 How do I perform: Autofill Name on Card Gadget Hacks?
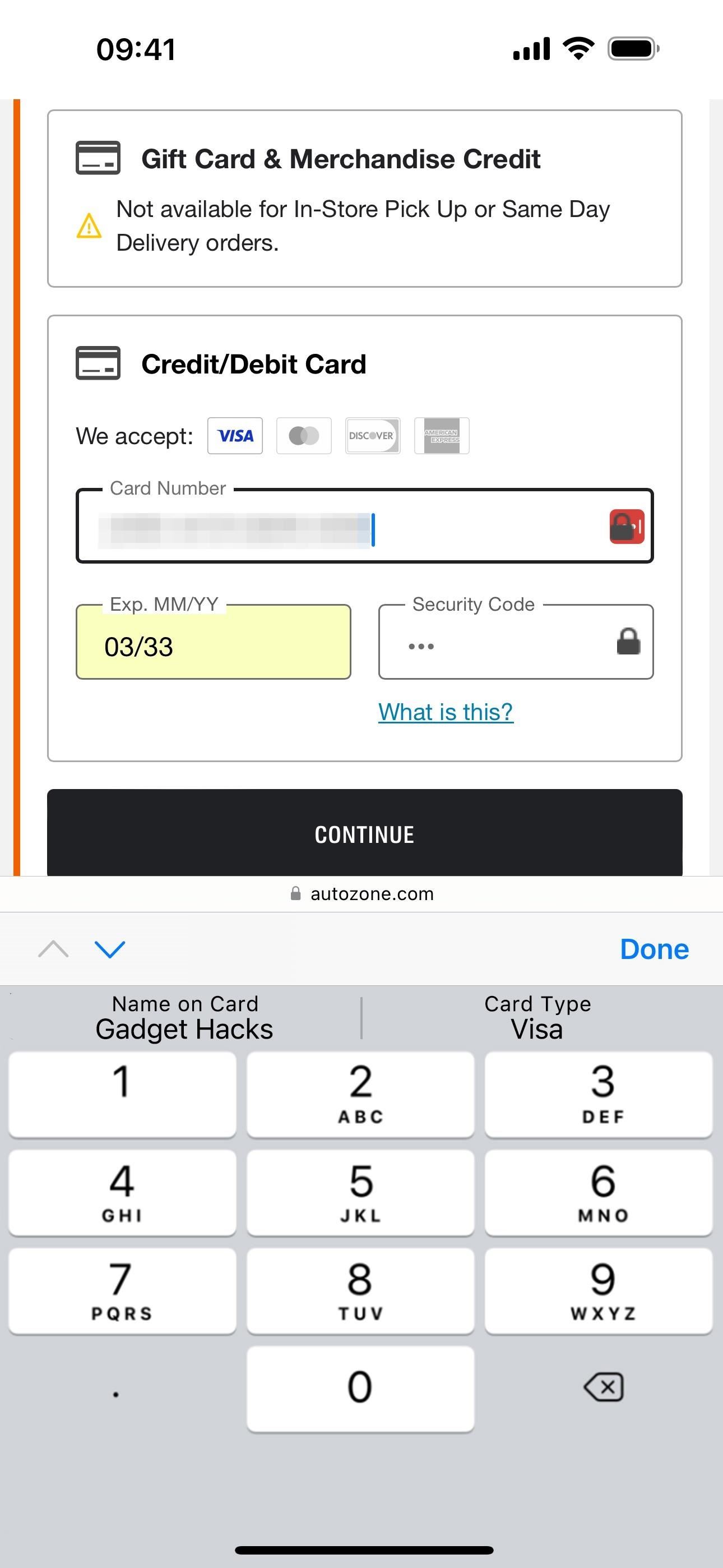point(184,1018)
